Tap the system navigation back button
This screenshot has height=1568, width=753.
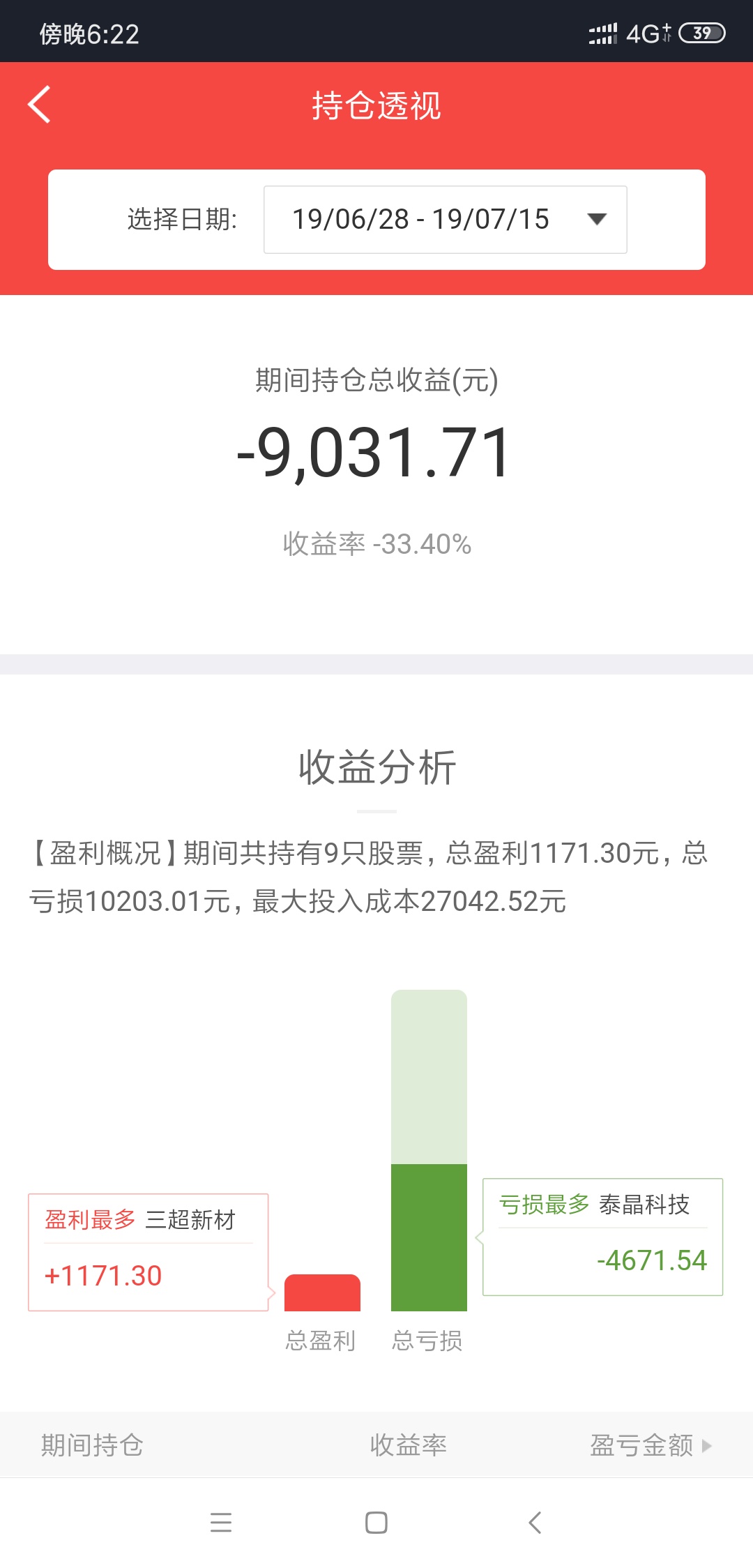535,1522
